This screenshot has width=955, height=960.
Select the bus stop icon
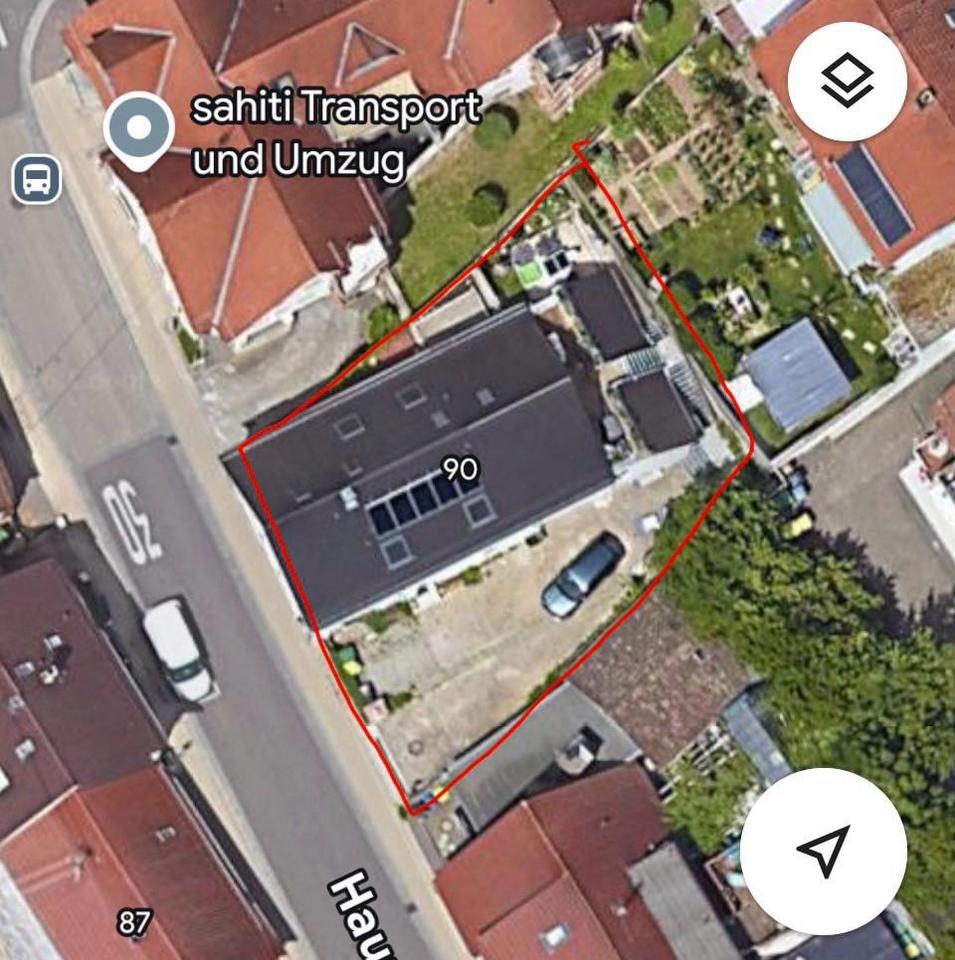37,180
